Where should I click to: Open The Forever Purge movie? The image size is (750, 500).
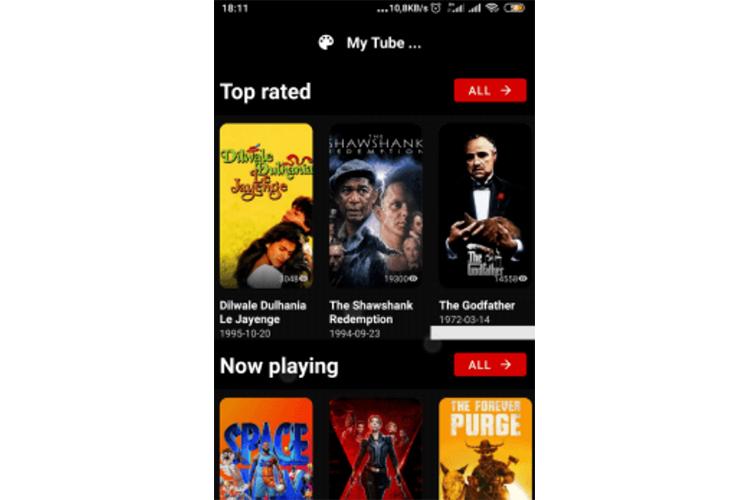pos(485,448)
